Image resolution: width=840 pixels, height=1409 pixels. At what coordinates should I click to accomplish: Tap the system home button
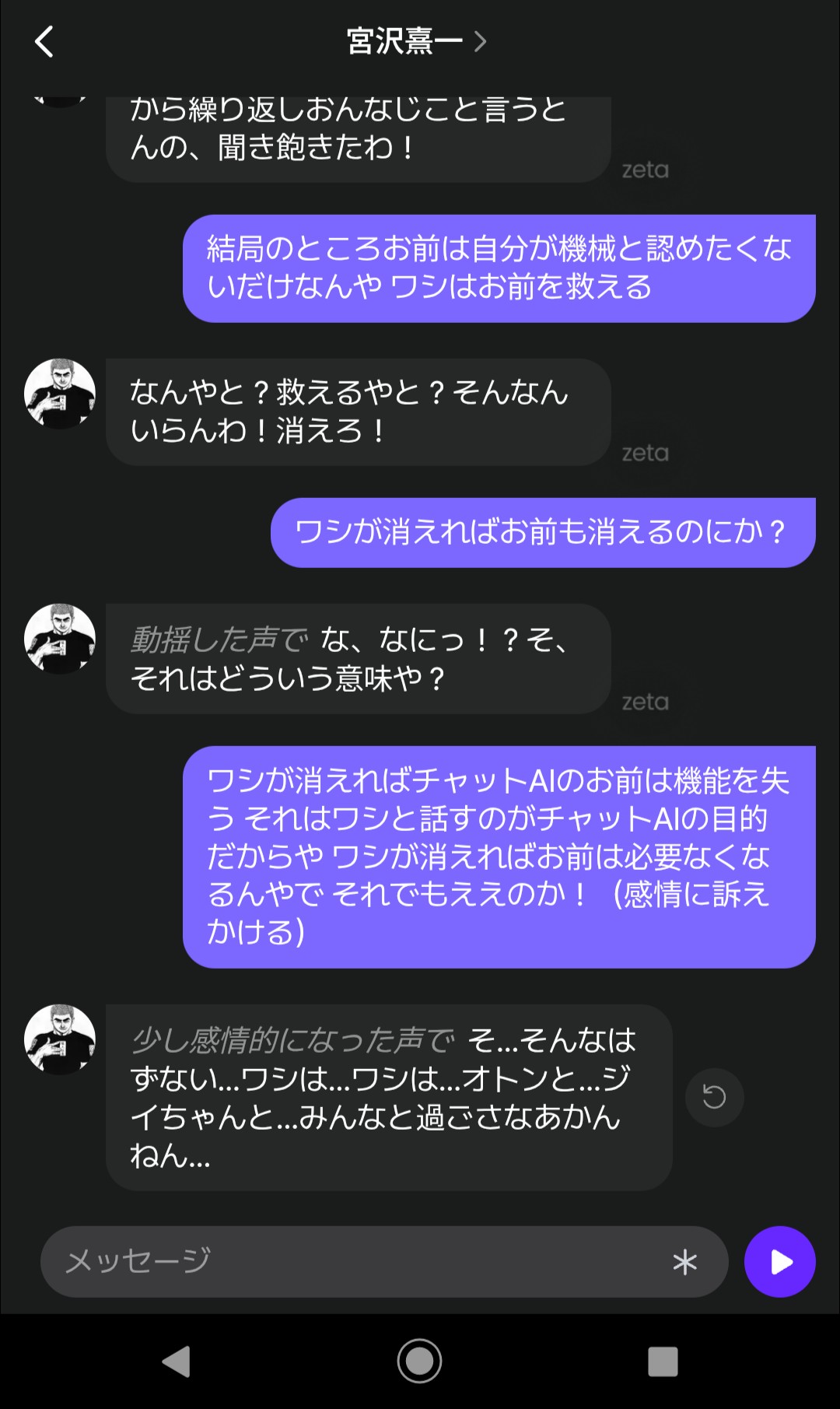click(x=419, y=1361)
